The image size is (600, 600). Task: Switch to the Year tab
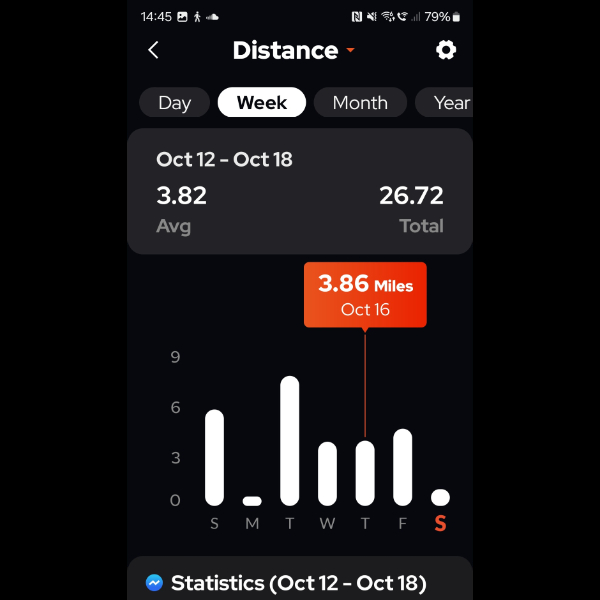pos(451,102)
